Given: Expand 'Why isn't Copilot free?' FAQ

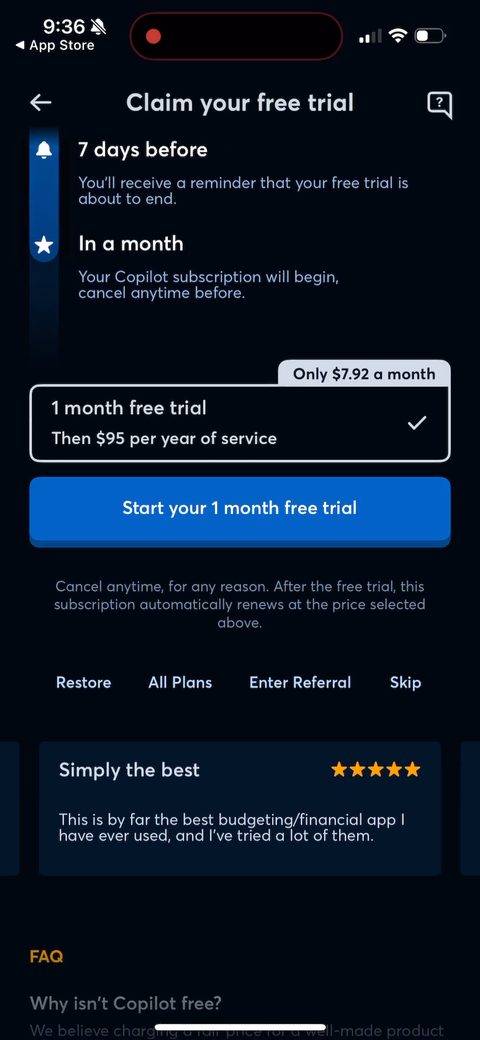Looking at the screenshot, I should (x=125, y=1004).
